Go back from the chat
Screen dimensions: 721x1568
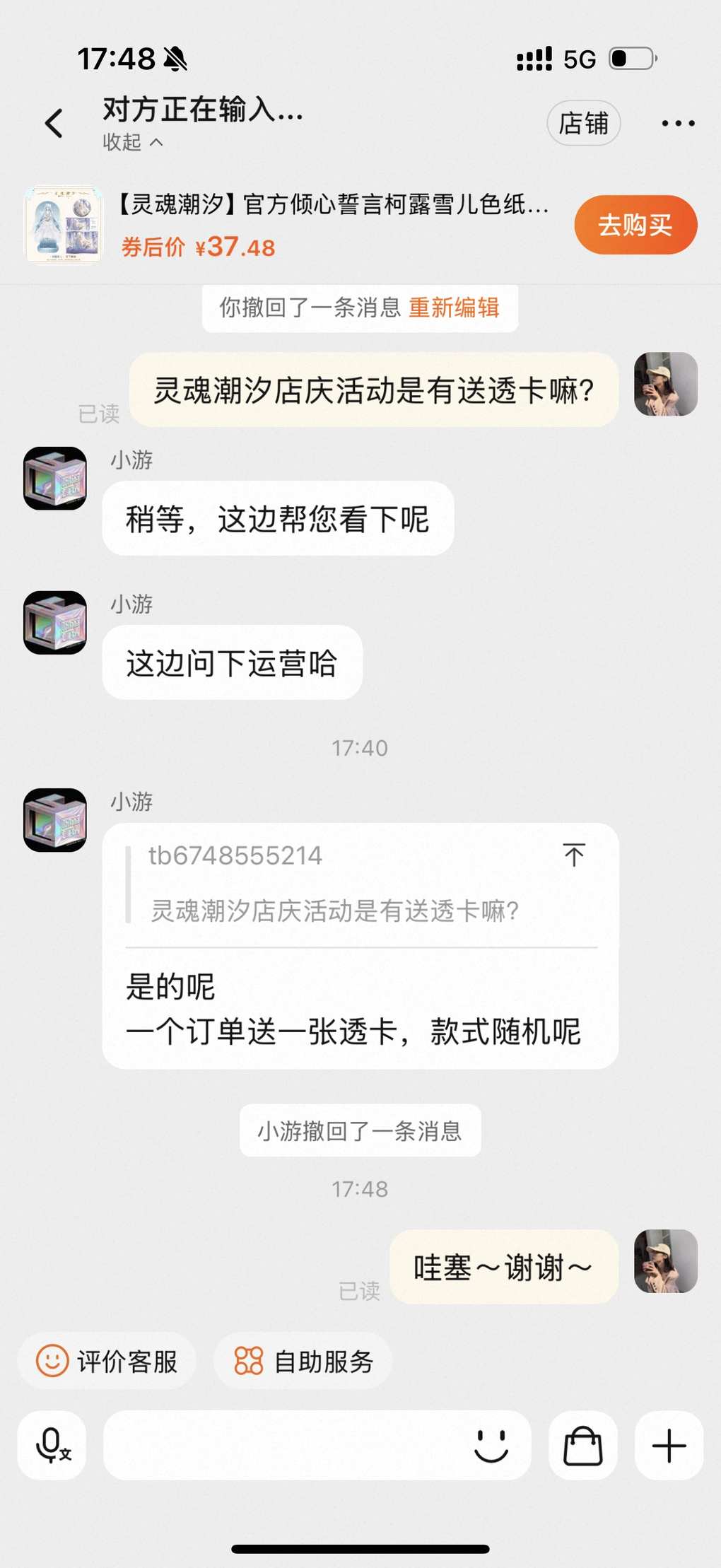54,124
